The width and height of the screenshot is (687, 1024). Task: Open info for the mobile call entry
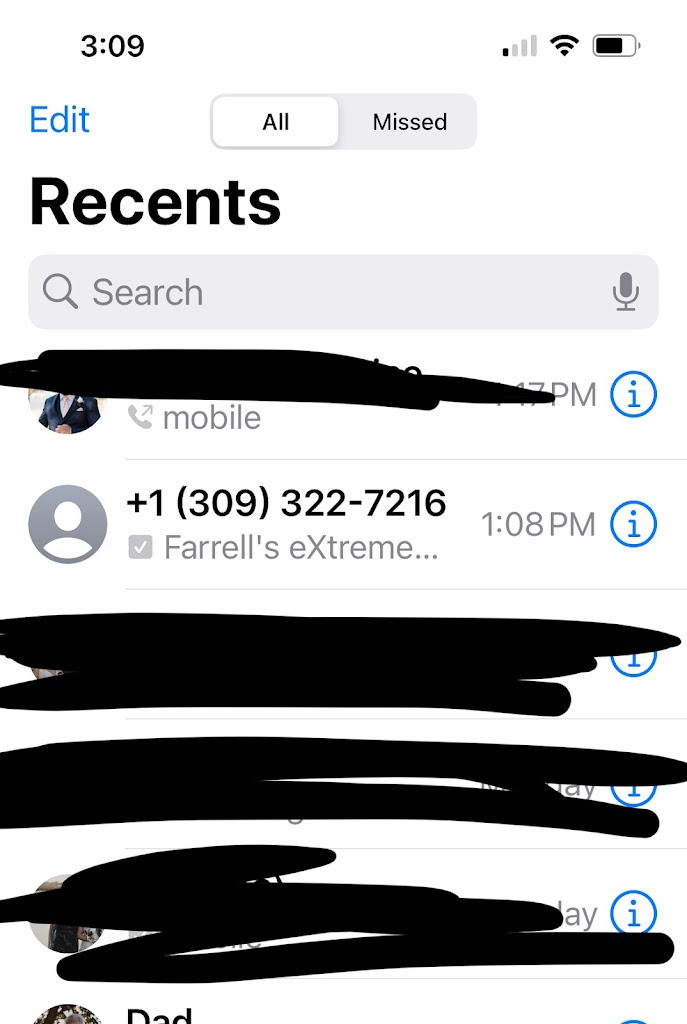tap(633, 395)
